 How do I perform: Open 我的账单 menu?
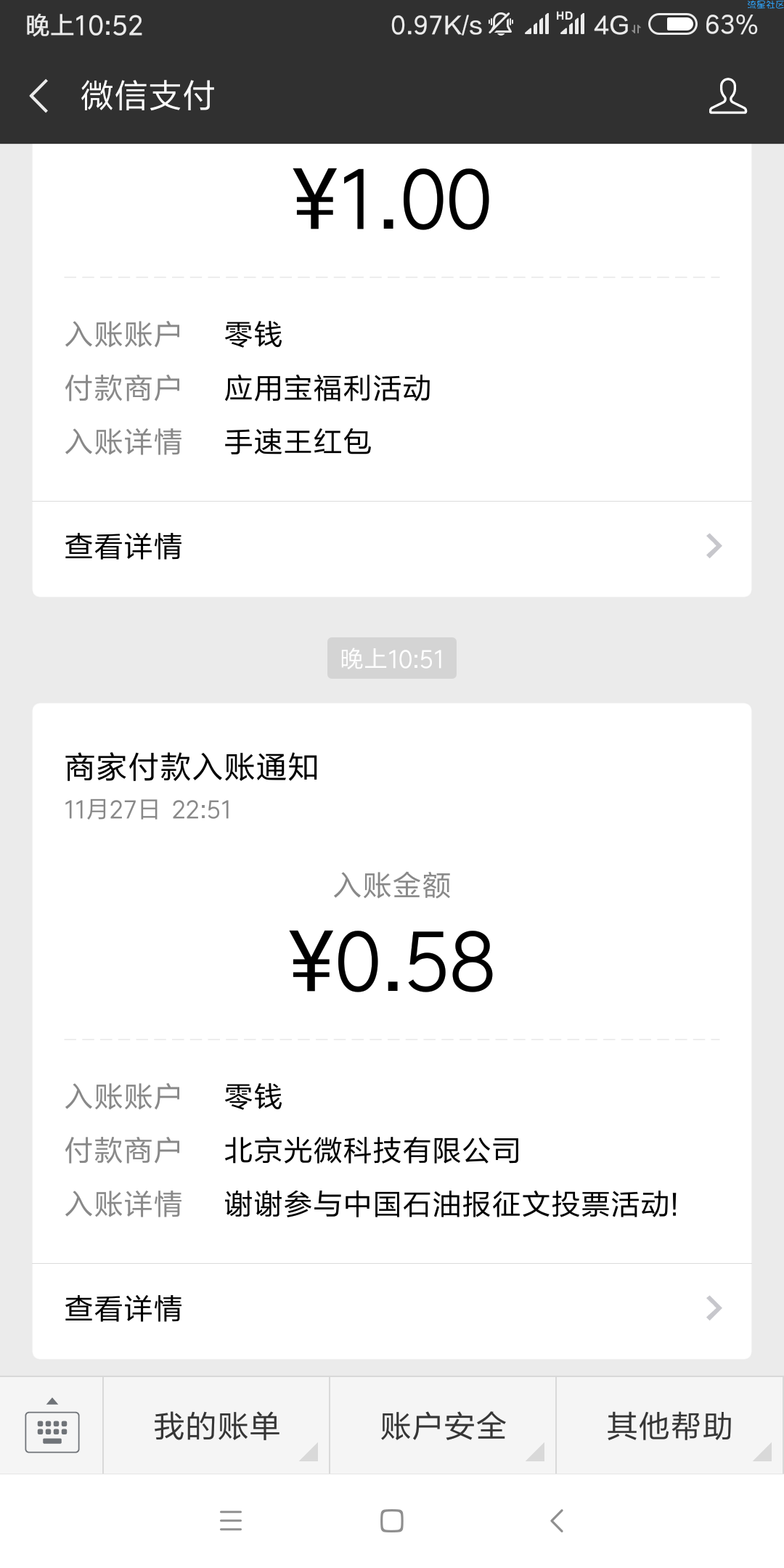[216, 1426]
